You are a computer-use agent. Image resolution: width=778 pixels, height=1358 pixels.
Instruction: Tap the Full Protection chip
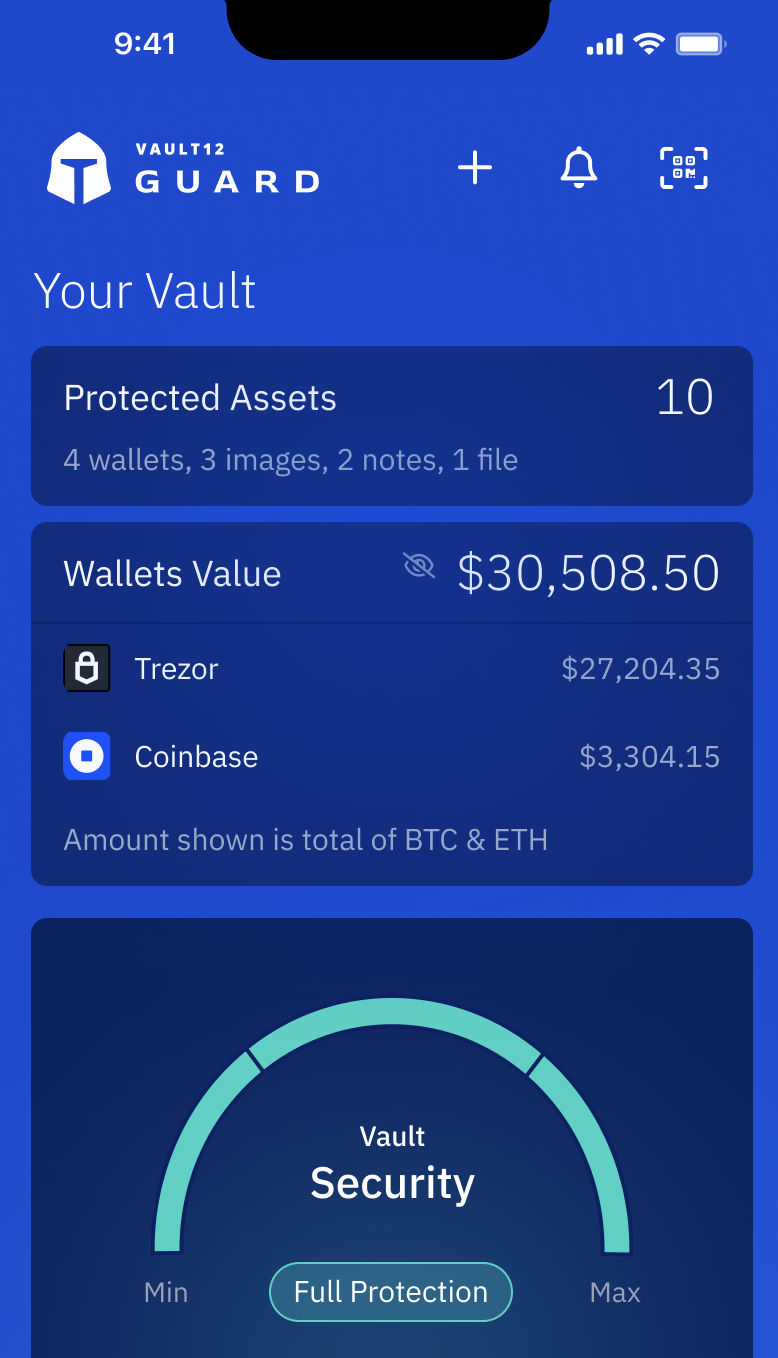[x=391, y=1292]
